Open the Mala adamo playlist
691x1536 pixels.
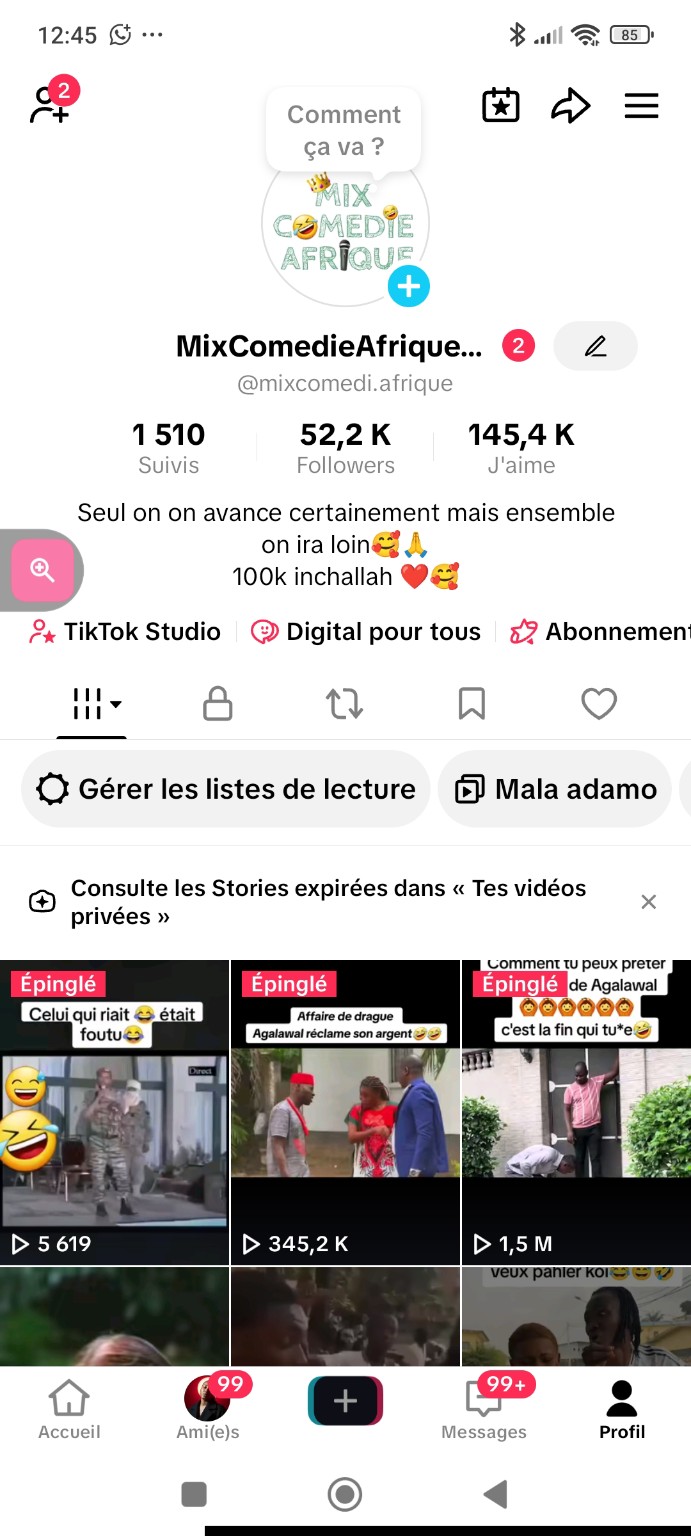point(555,789)
